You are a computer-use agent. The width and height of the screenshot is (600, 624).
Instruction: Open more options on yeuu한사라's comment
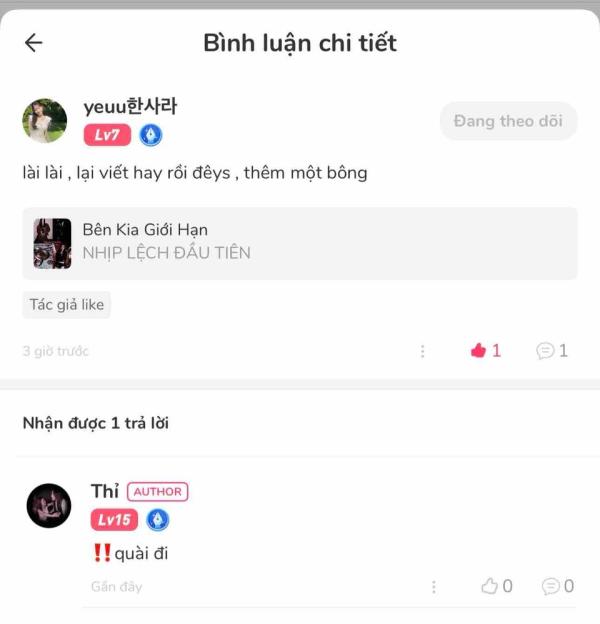coord(423,351)
